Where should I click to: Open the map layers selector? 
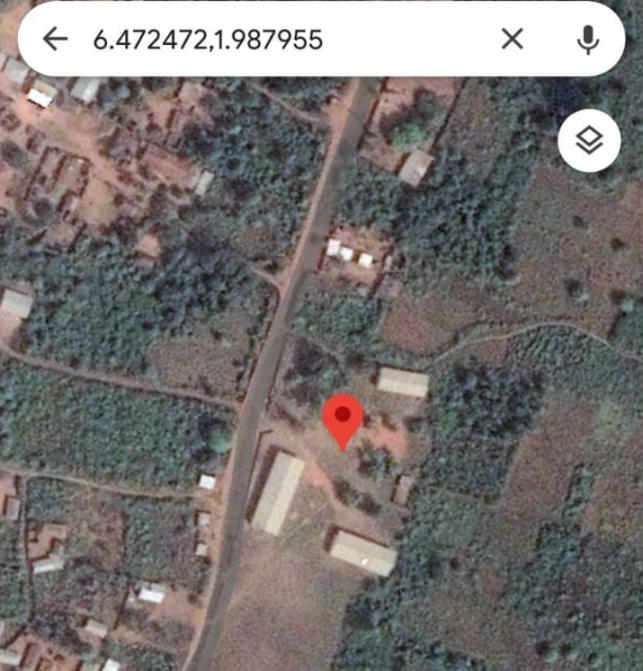(x=590, y=142)
